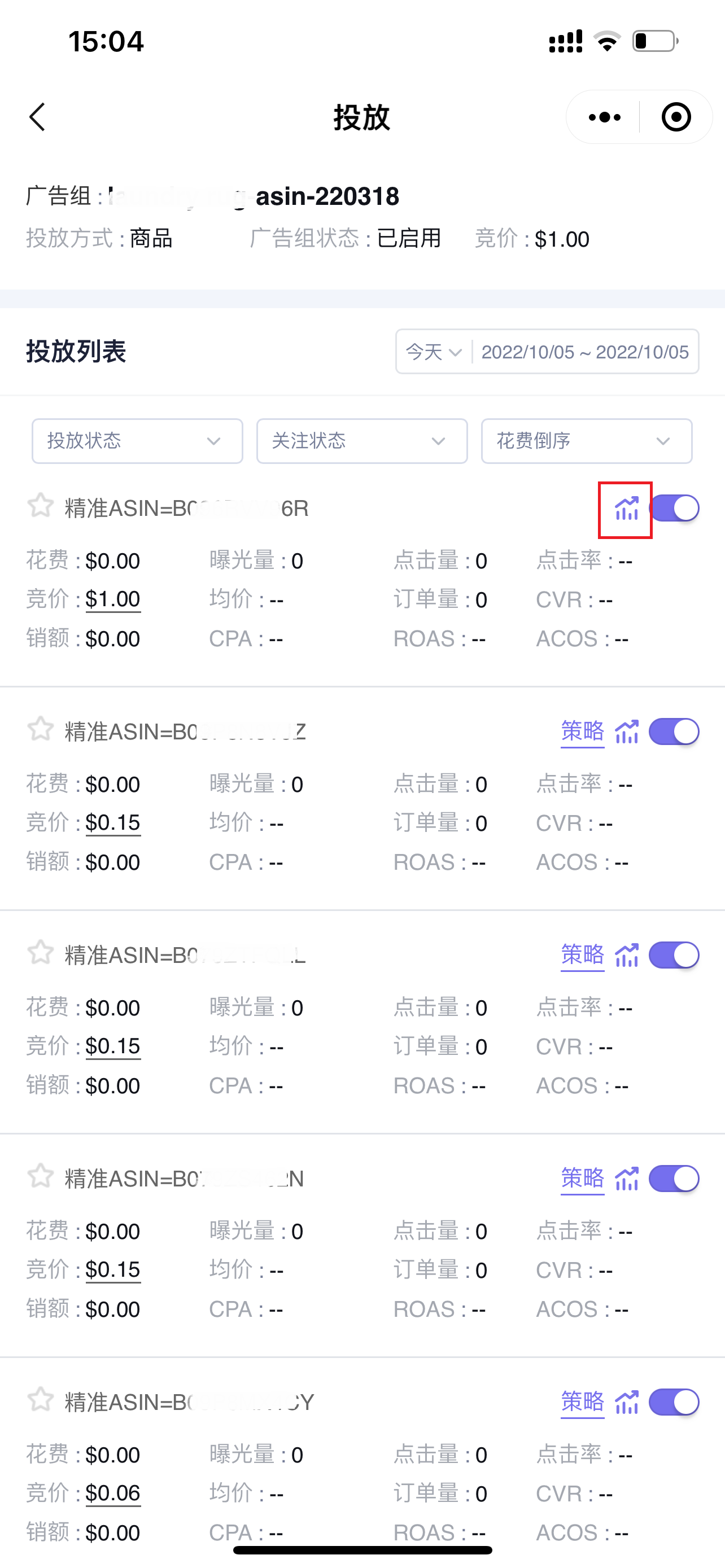Expand the 关注状态 filter dropdown
Image resolution: width=725 pixels, height=1568 pixels.
point(361,441)
